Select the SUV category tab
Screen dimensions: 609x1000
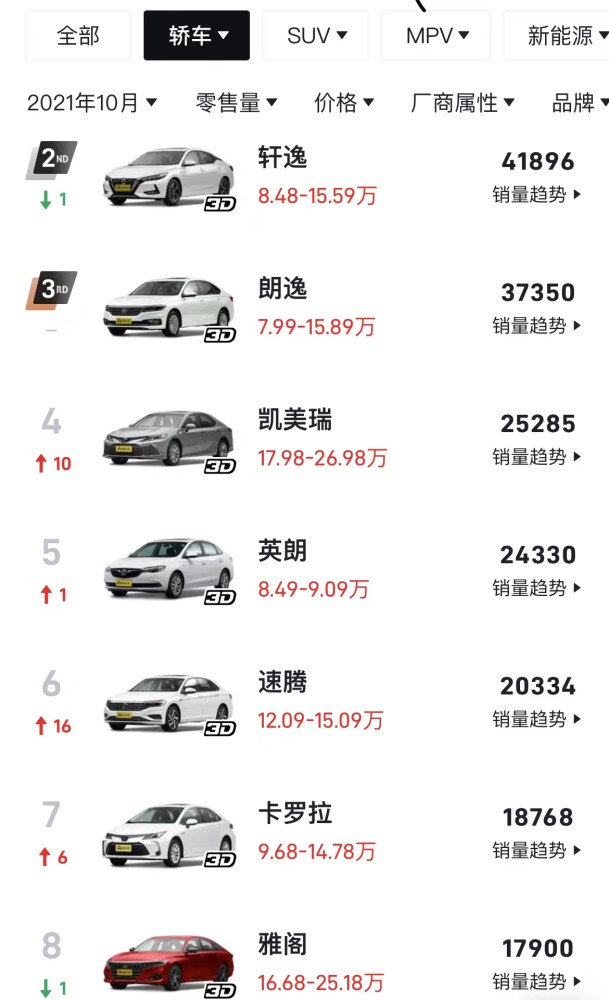(x=316, y=36)
